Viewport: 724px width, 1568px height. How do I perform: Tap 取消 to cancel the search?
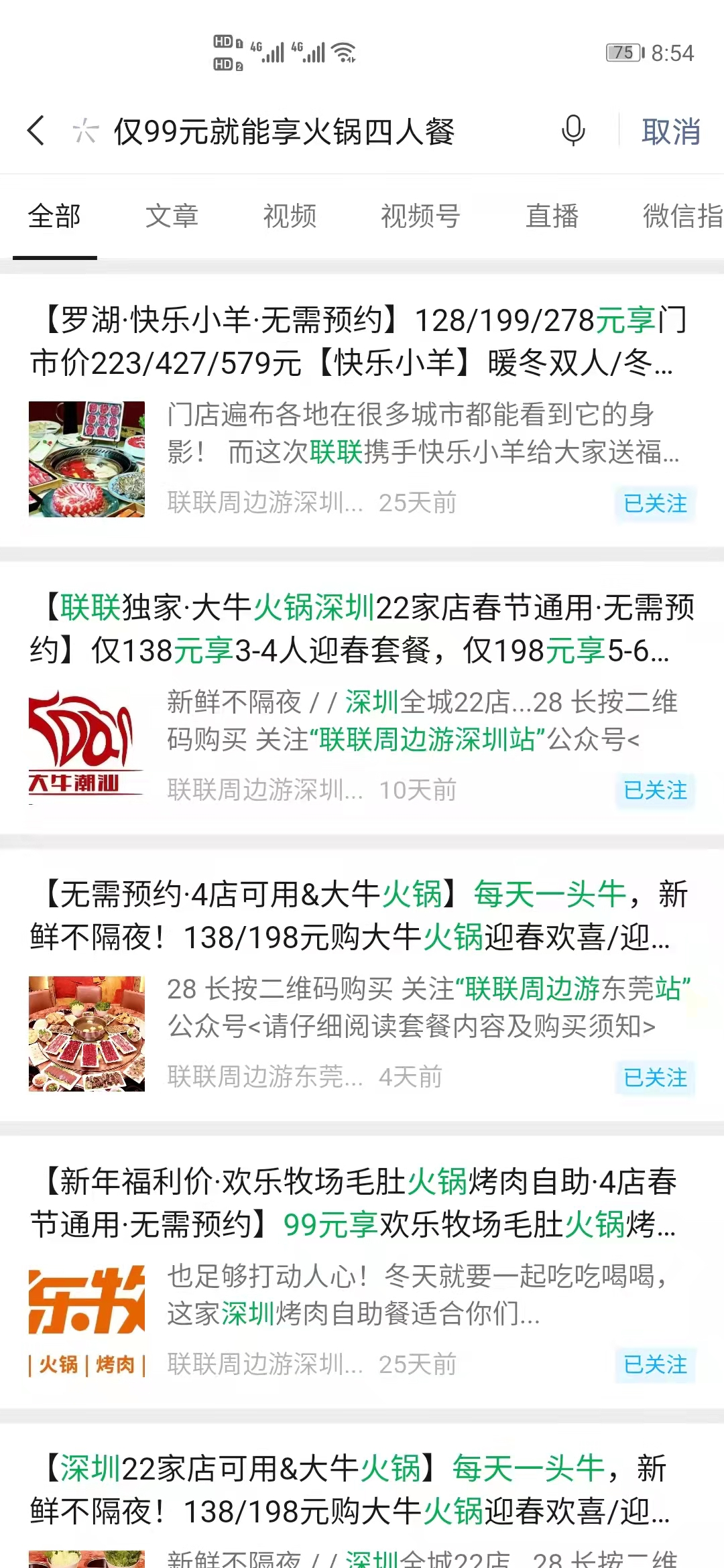[x=670, y=131]
